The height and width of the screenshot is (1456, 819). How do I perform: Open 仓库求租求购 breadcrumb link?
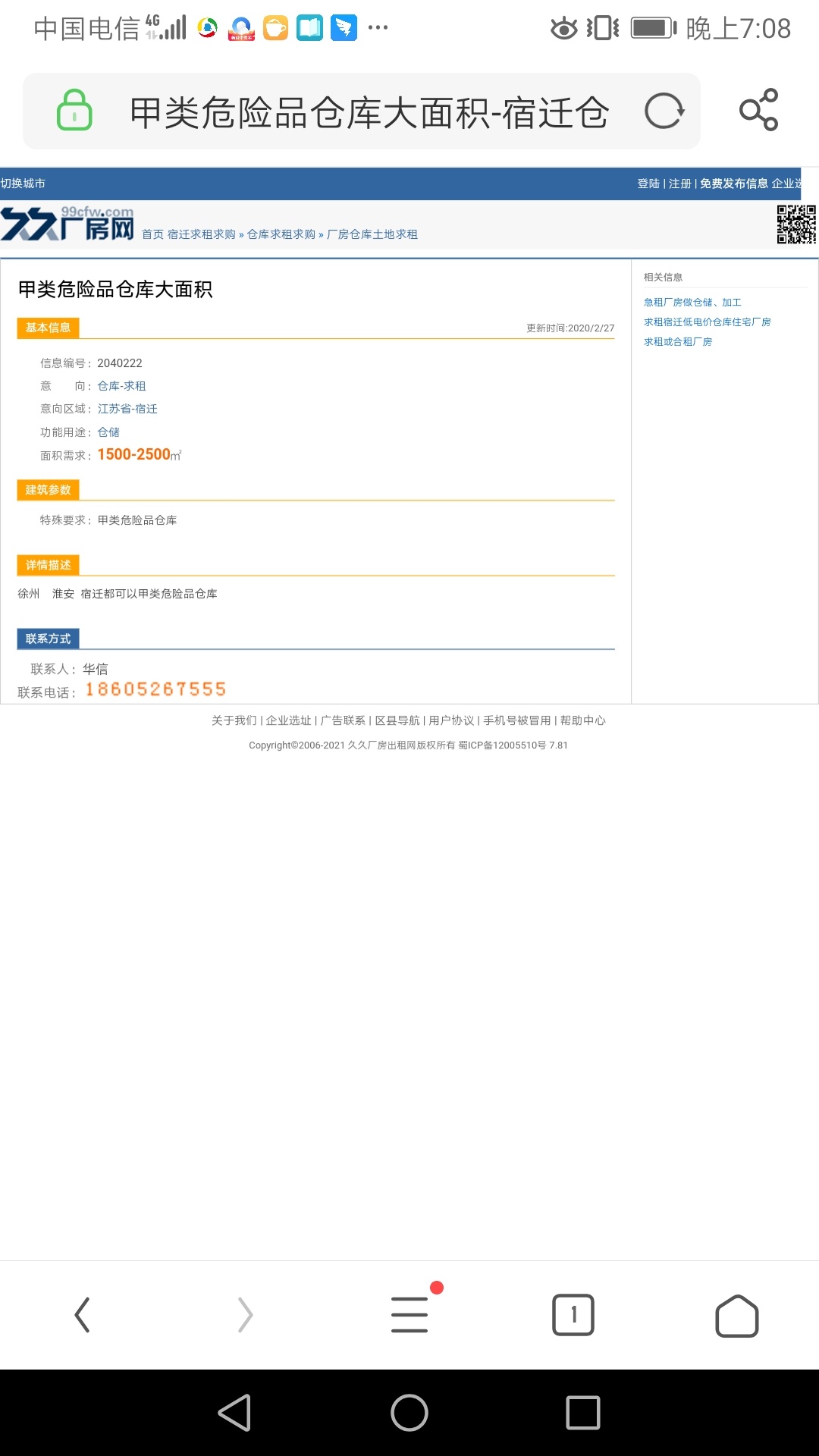[x=281, y=234]
